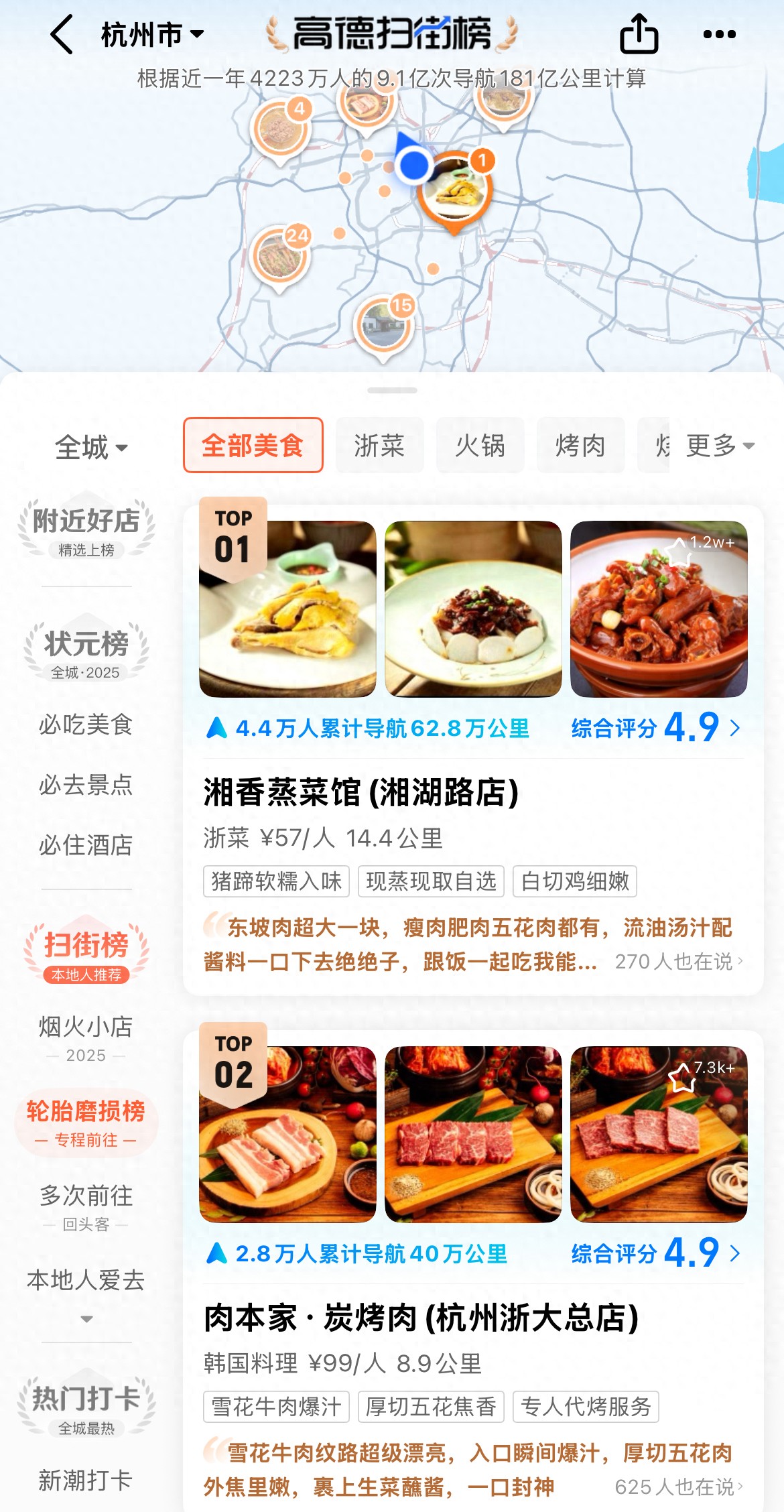Tap the map pin numbered 15
This screenshot has width=784, height=1512.
pos(385,325)
